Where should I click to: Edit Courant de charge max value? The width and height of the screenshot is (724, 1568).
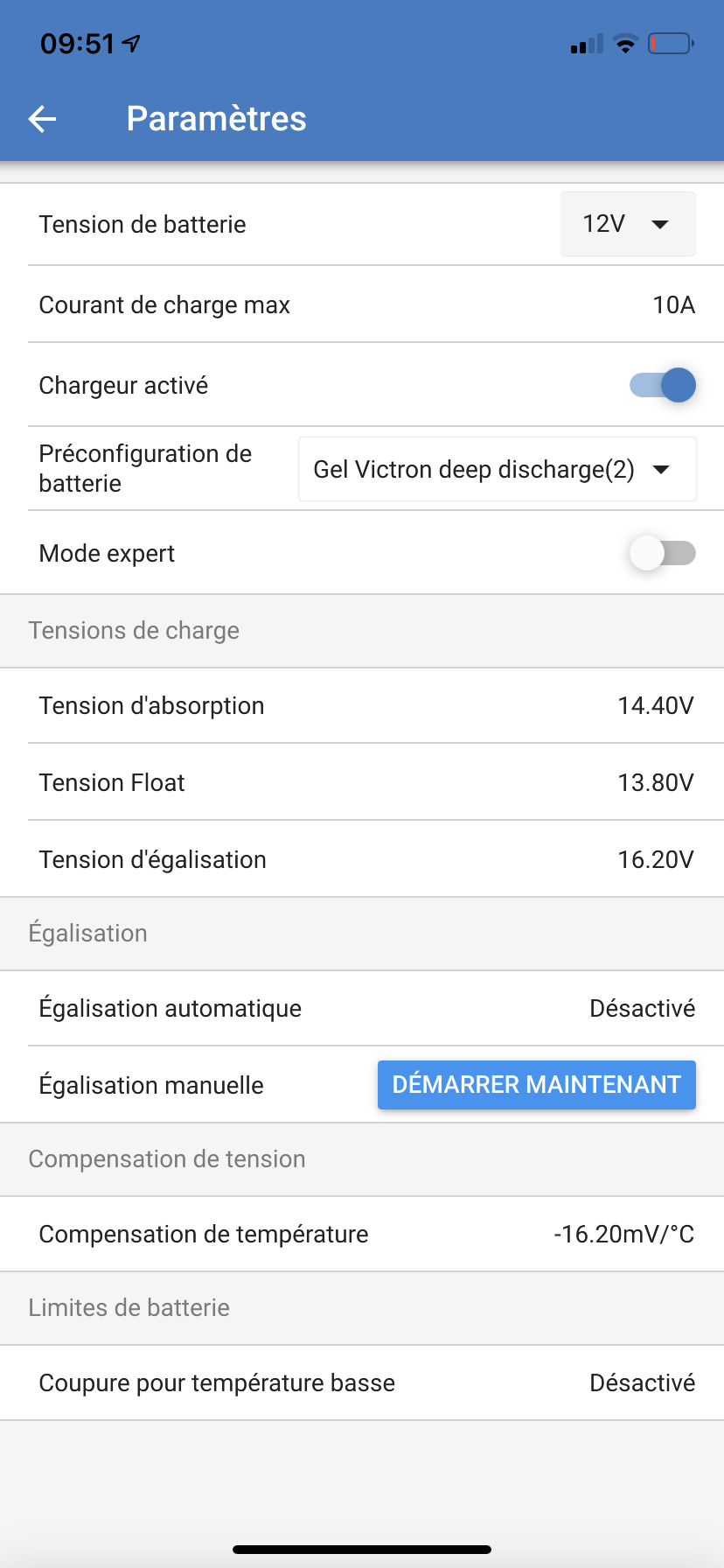(x=362, y=304)
